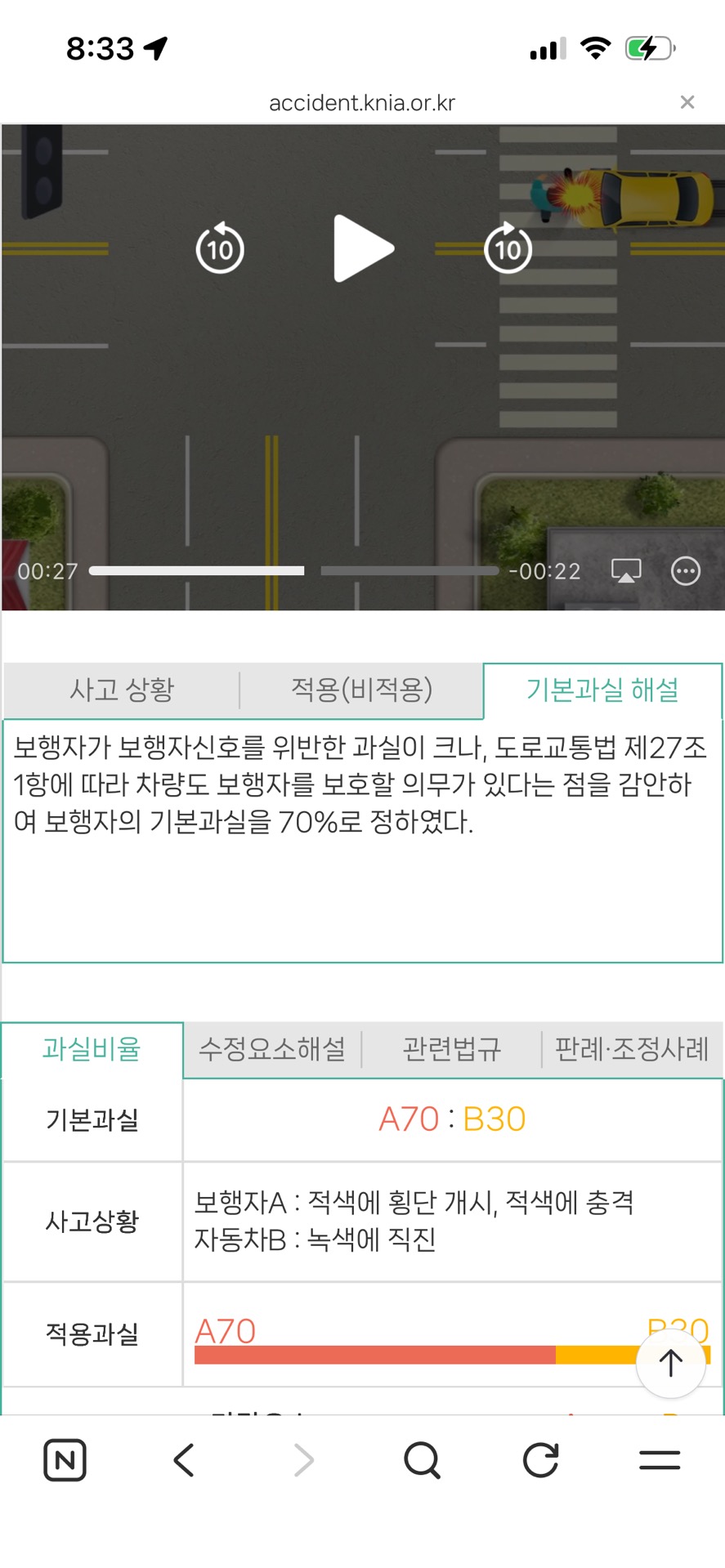The height and width of the screenshot is (1568, 725).
Task: View the 판례·조정사례 tab
Action: (x=632, y=1048)
